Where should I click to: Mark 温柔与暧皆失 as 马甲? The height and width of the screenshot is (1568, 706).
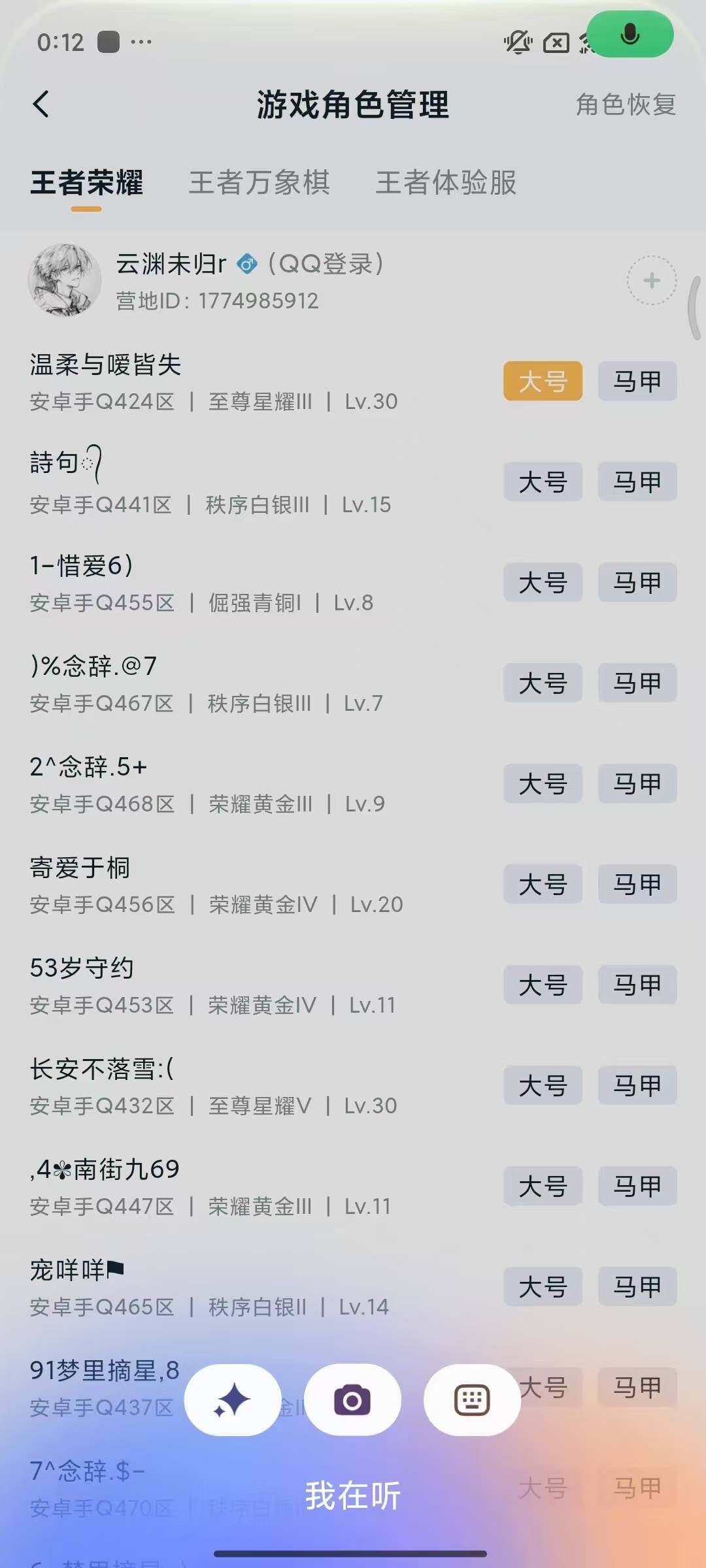[637, 382]
